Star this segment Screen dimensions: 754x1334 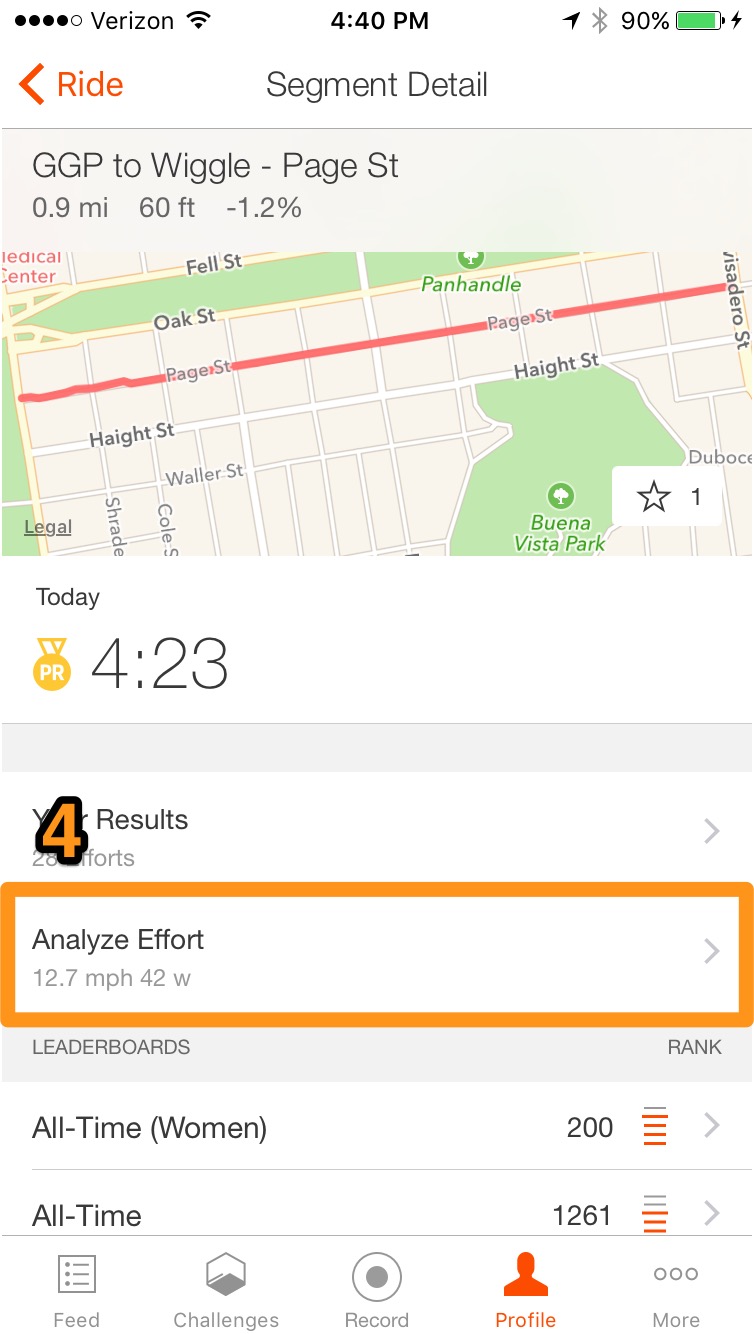pos(667,496)
